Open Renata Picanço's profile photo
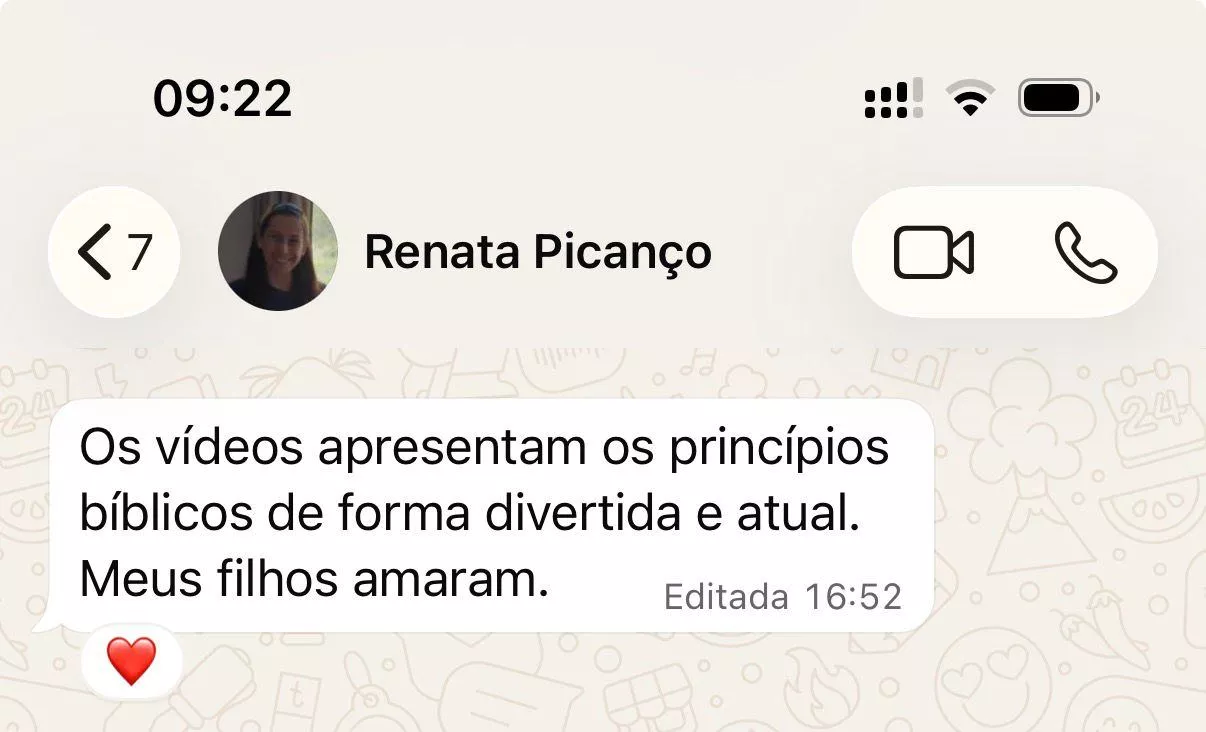The image size is (1206, 732). [x=277, y=251]
